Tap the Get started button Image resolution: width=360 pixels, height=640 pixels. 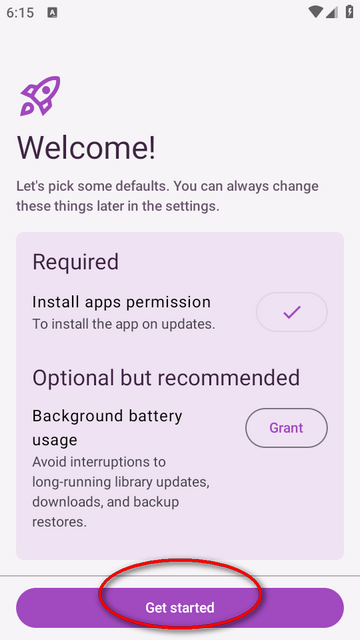(x=180, y=607)
